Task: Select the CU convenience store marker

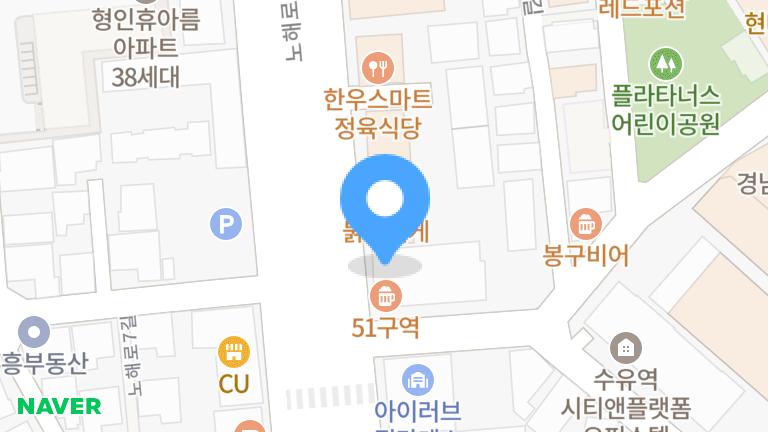Action: [234, 352]
